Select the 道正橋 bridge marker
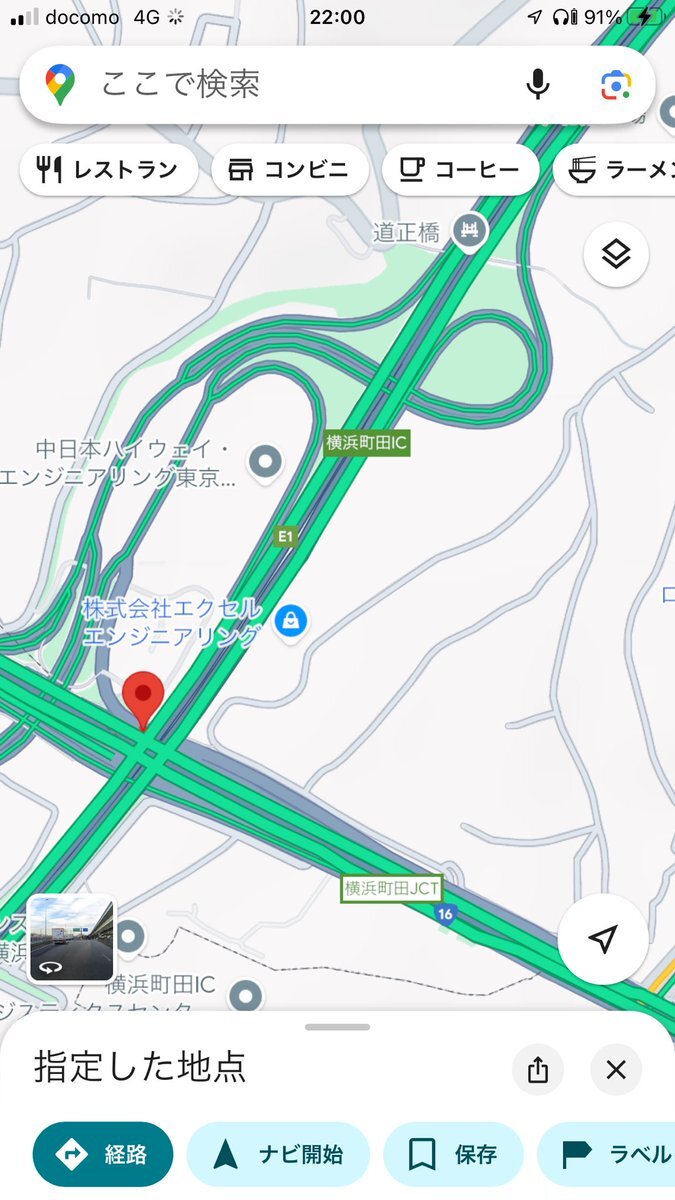This screenshot has height=1200, width=675. coord(469,231)
